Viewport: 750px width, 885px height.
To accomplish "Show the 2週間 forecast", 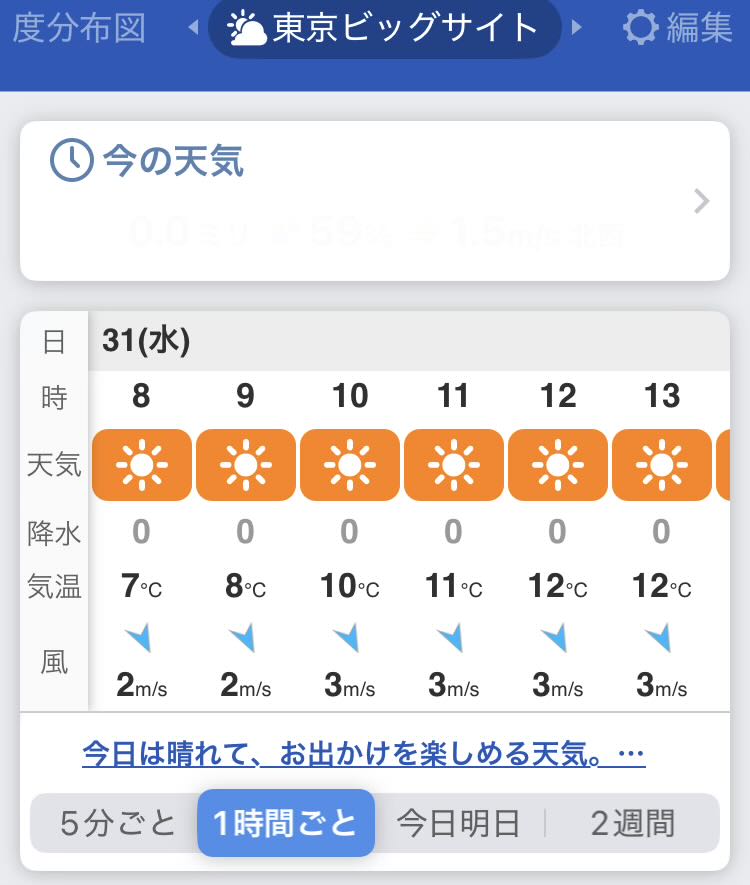I will [x=632, y=823].
